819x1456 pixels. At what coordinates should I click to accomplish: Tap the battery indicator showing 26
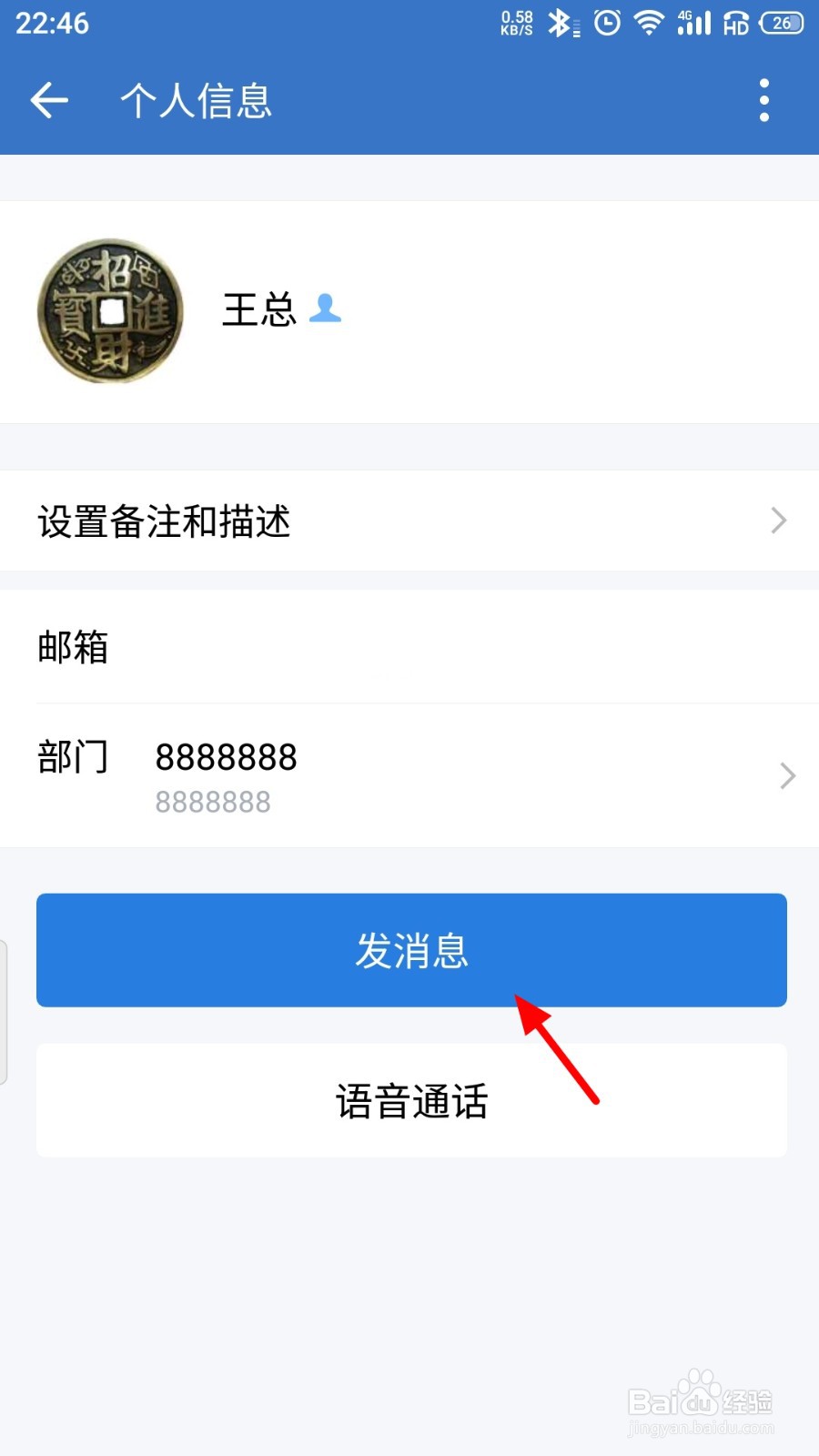[x=781, y=23]
